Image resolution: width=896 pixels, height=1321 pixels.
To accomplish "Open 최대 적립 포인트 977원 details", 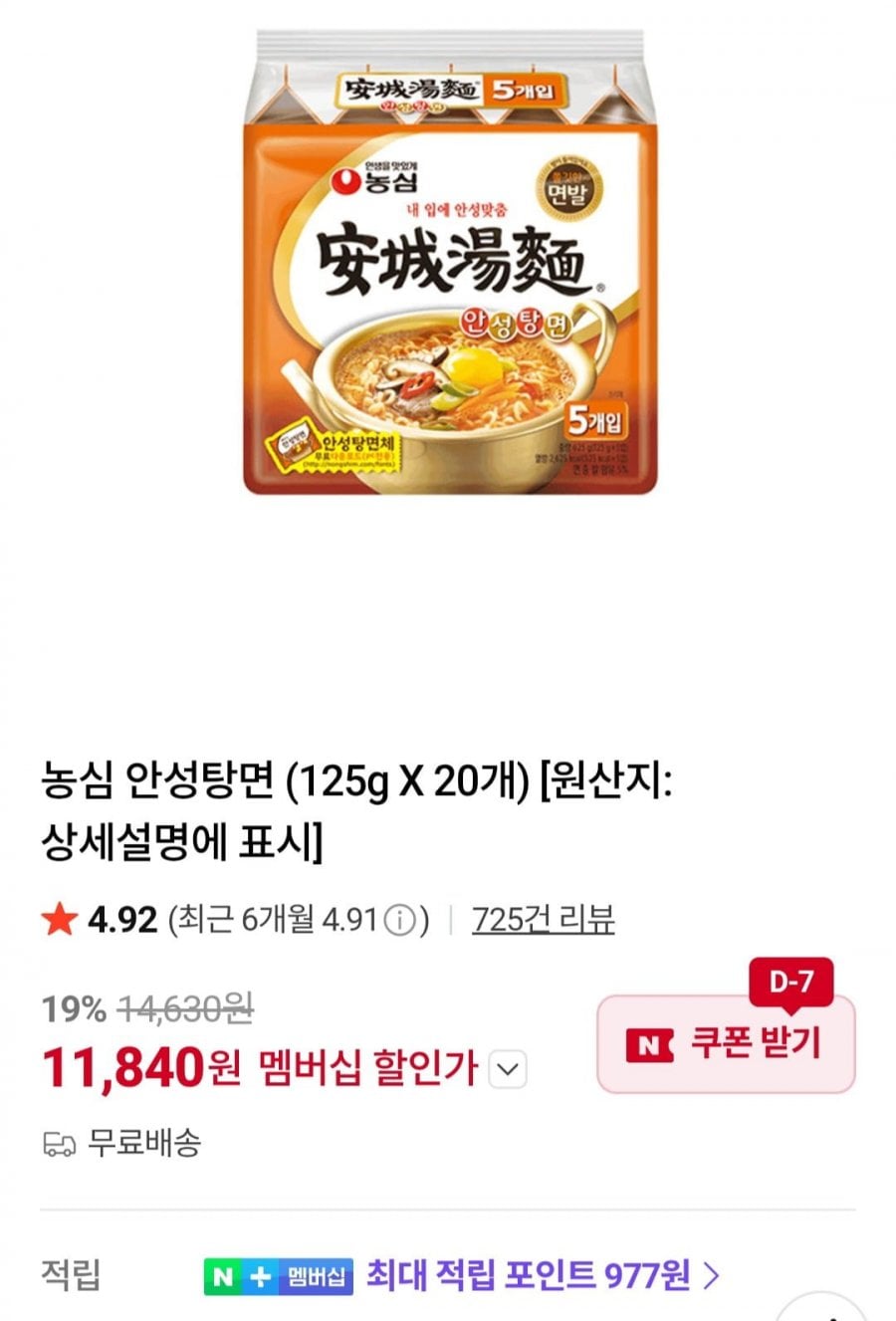I will [541, 1274].
